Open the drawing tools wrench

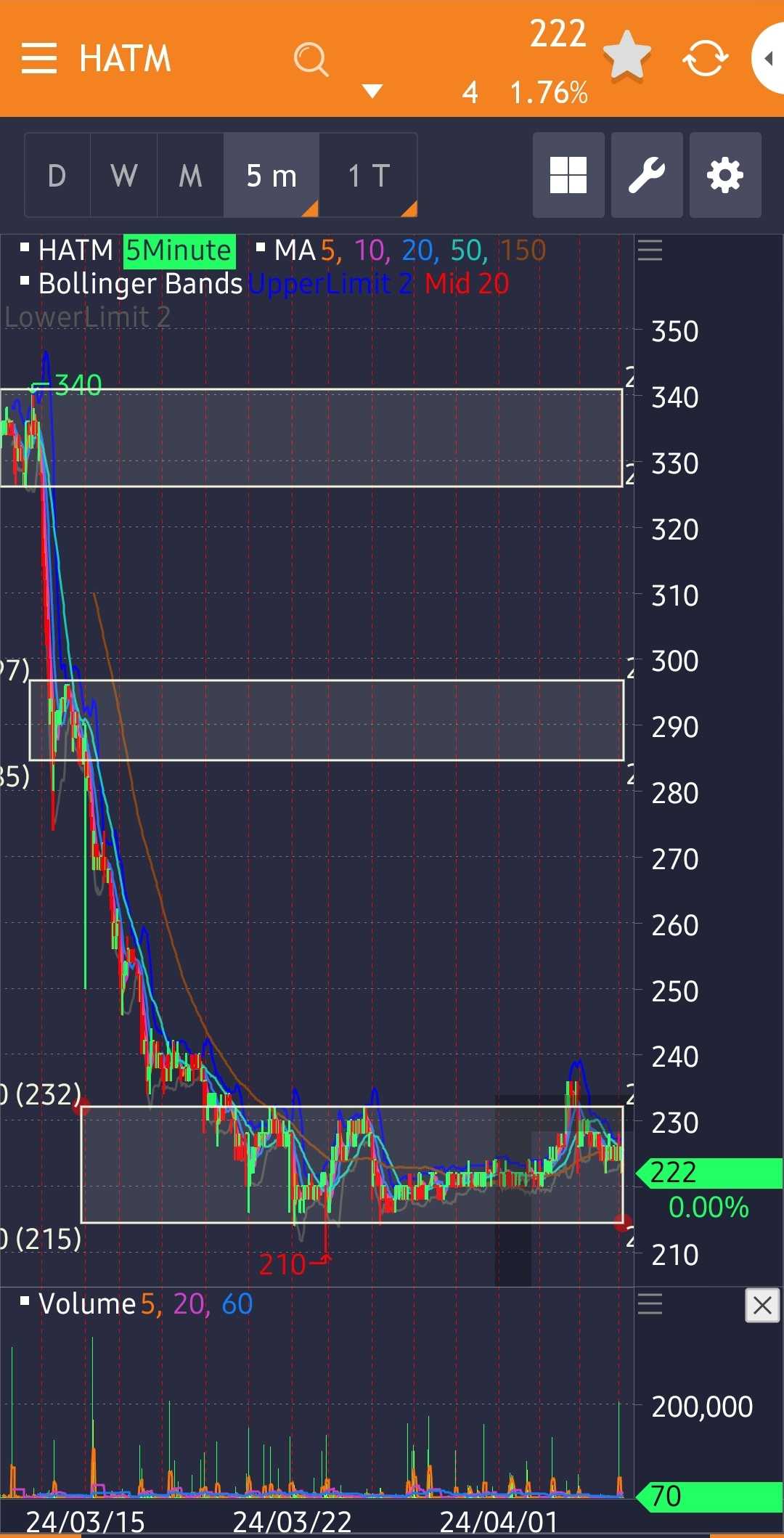pyautogui.click(x=646, y=176)
